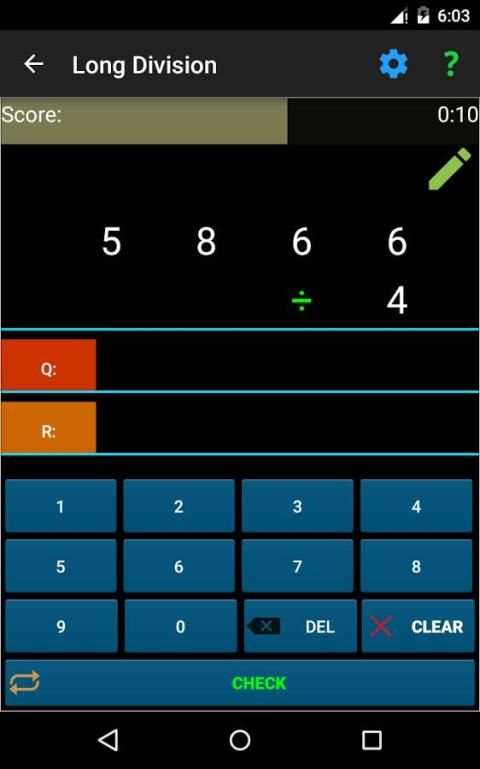The image size is (480, 769).
Task: Select the R: remainder answer field
Action: (240, 425)
